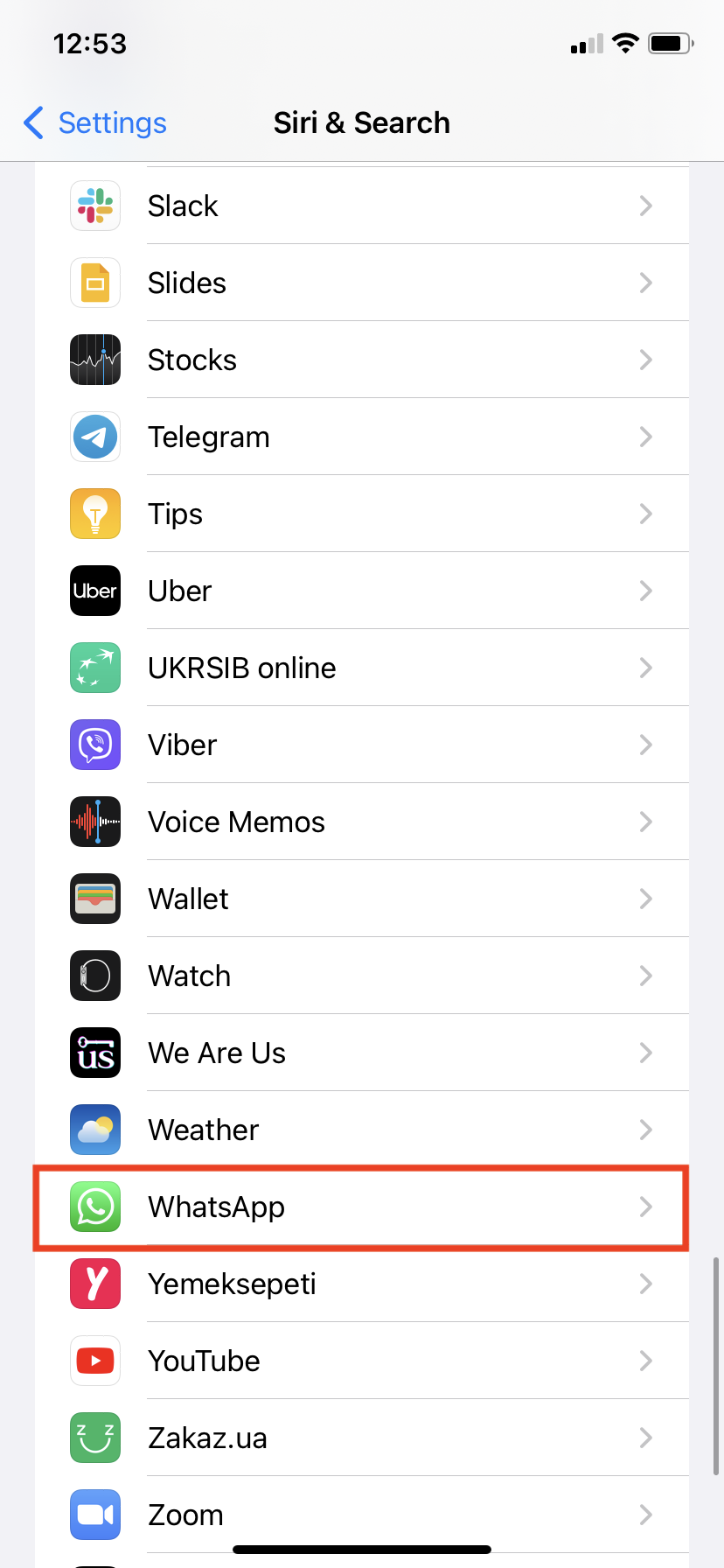Open Voice Memos settings

click(x=362, y=822)
